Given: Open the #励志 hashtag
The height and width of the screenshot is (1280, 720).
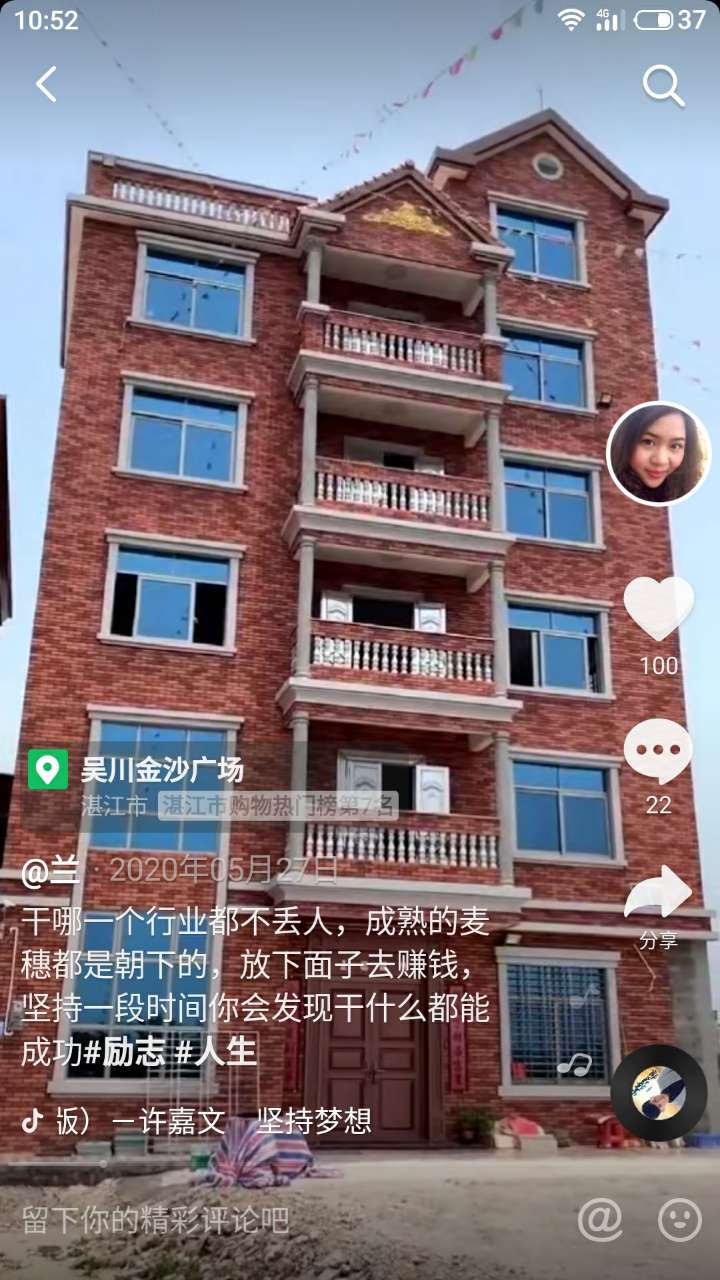Looking at the screenshot, I should tap(120, 1051).
